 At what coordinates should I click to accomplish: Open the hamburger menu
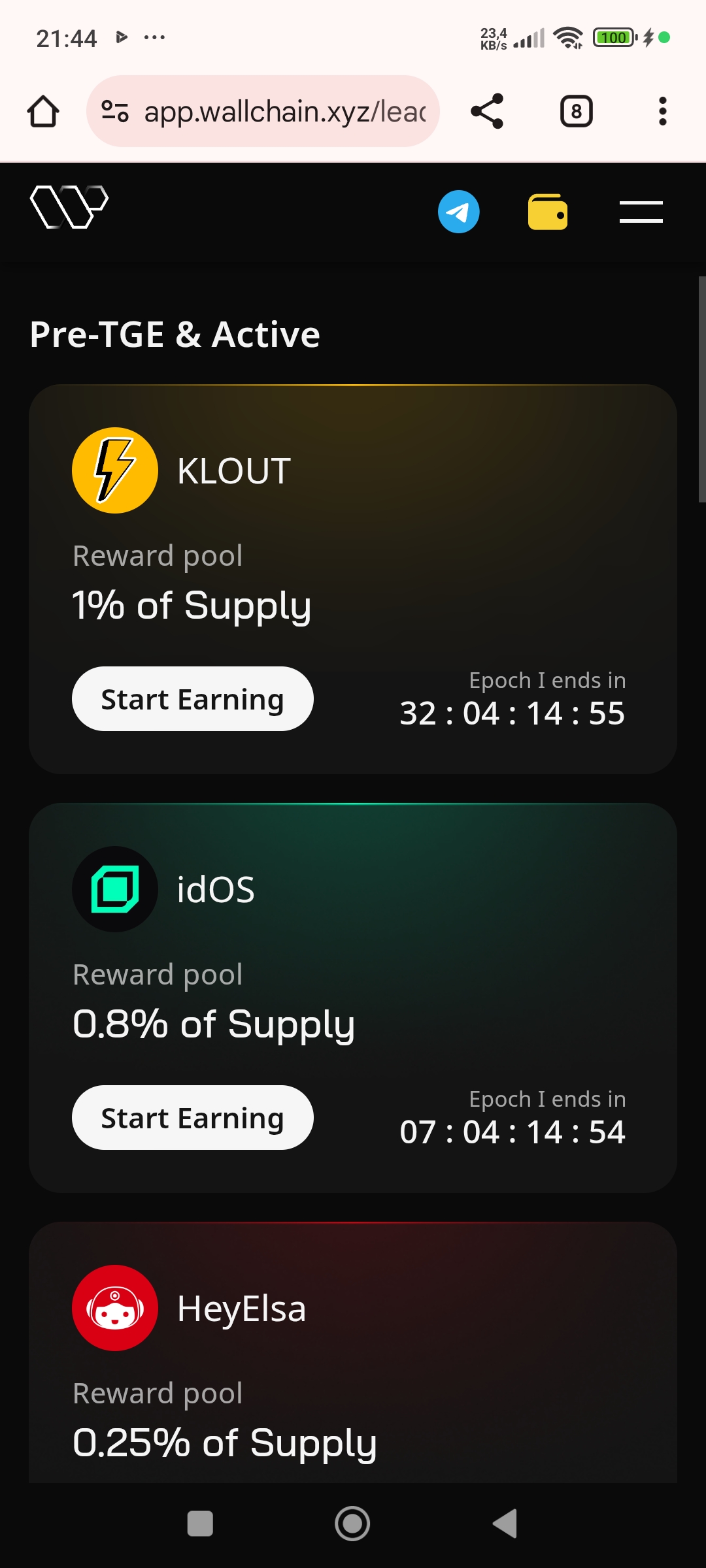click(x=641, y=212)
